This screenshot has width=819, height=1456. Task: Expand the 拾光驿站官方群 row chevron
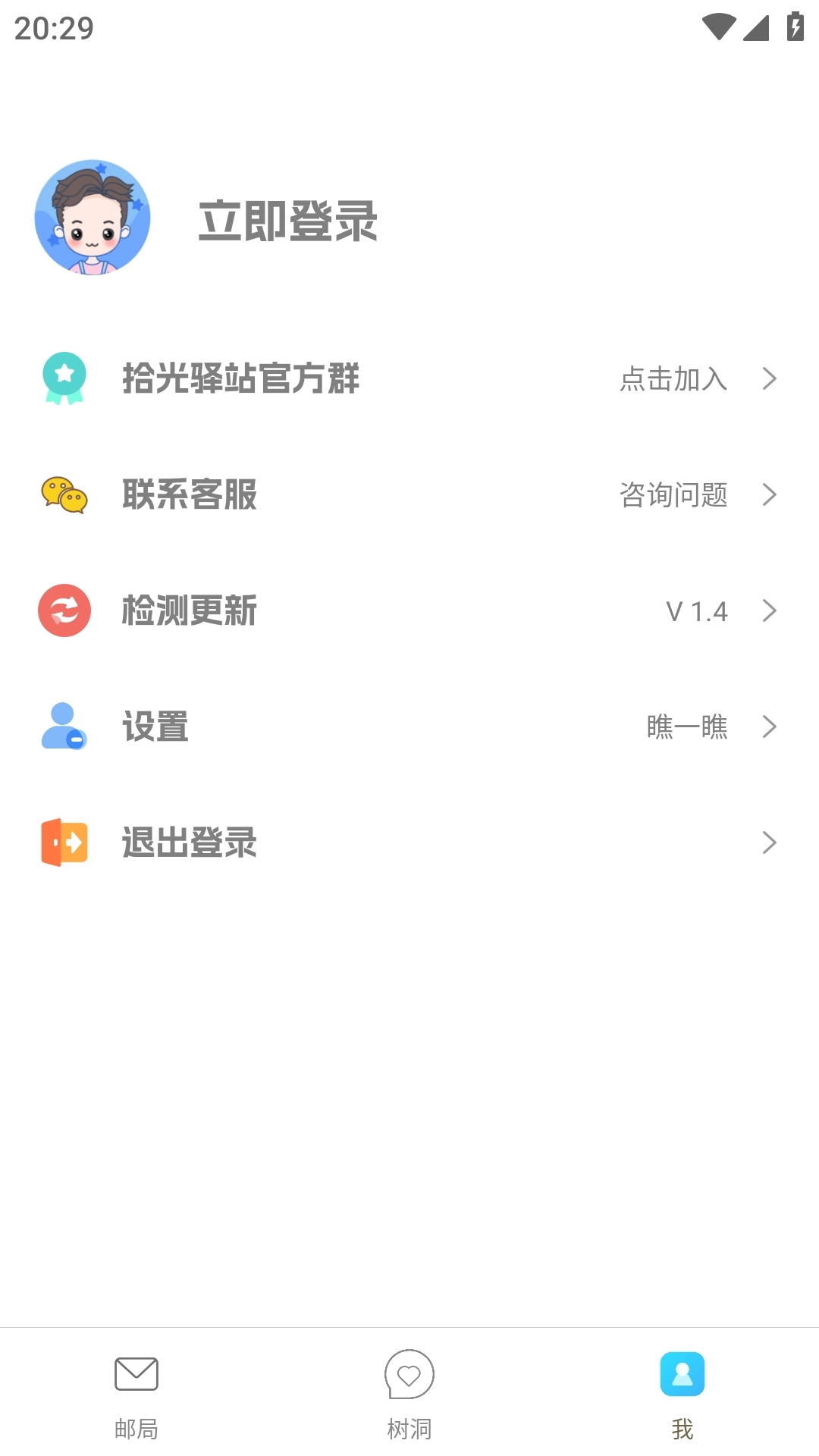coord(771,379)
